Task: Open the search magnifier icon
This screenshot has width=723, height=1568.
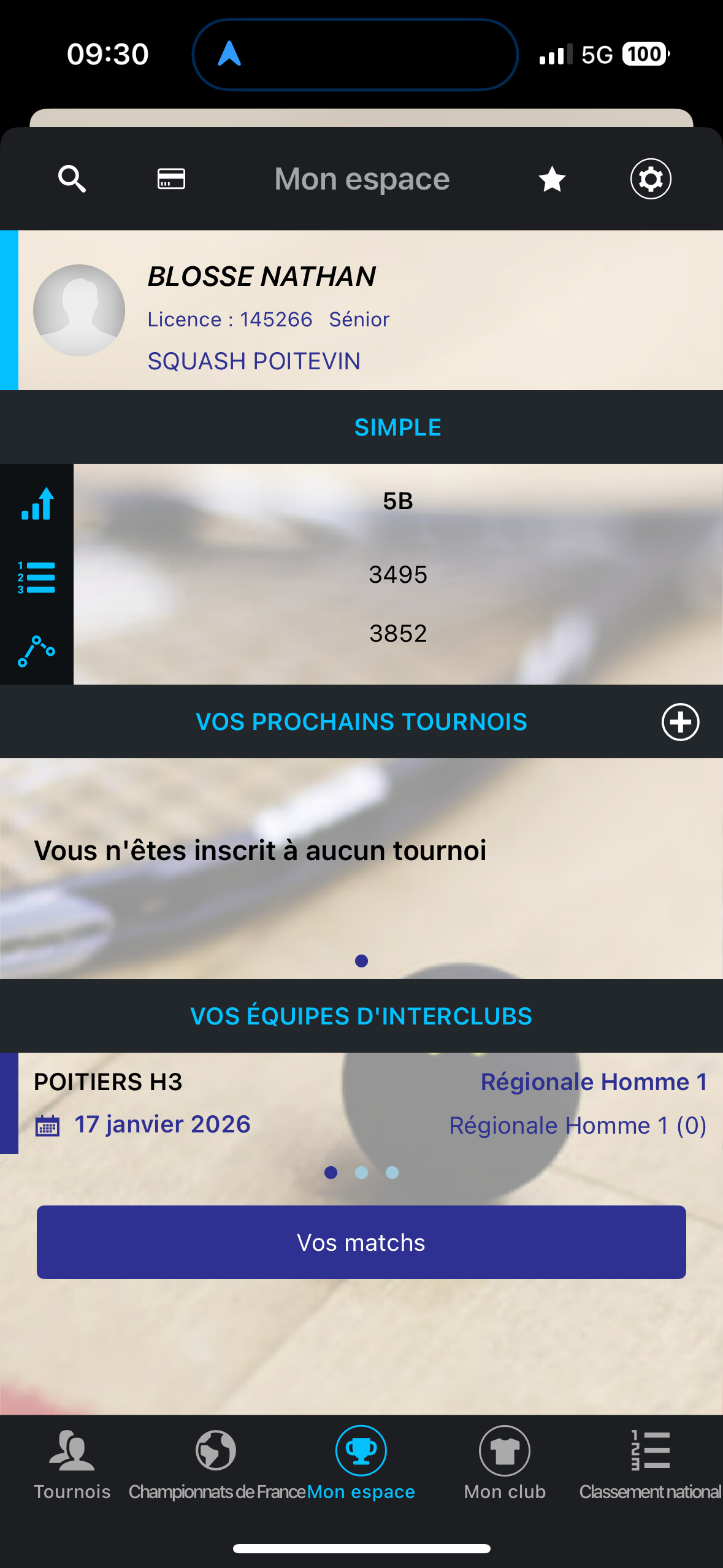Action: coord(72,179)
